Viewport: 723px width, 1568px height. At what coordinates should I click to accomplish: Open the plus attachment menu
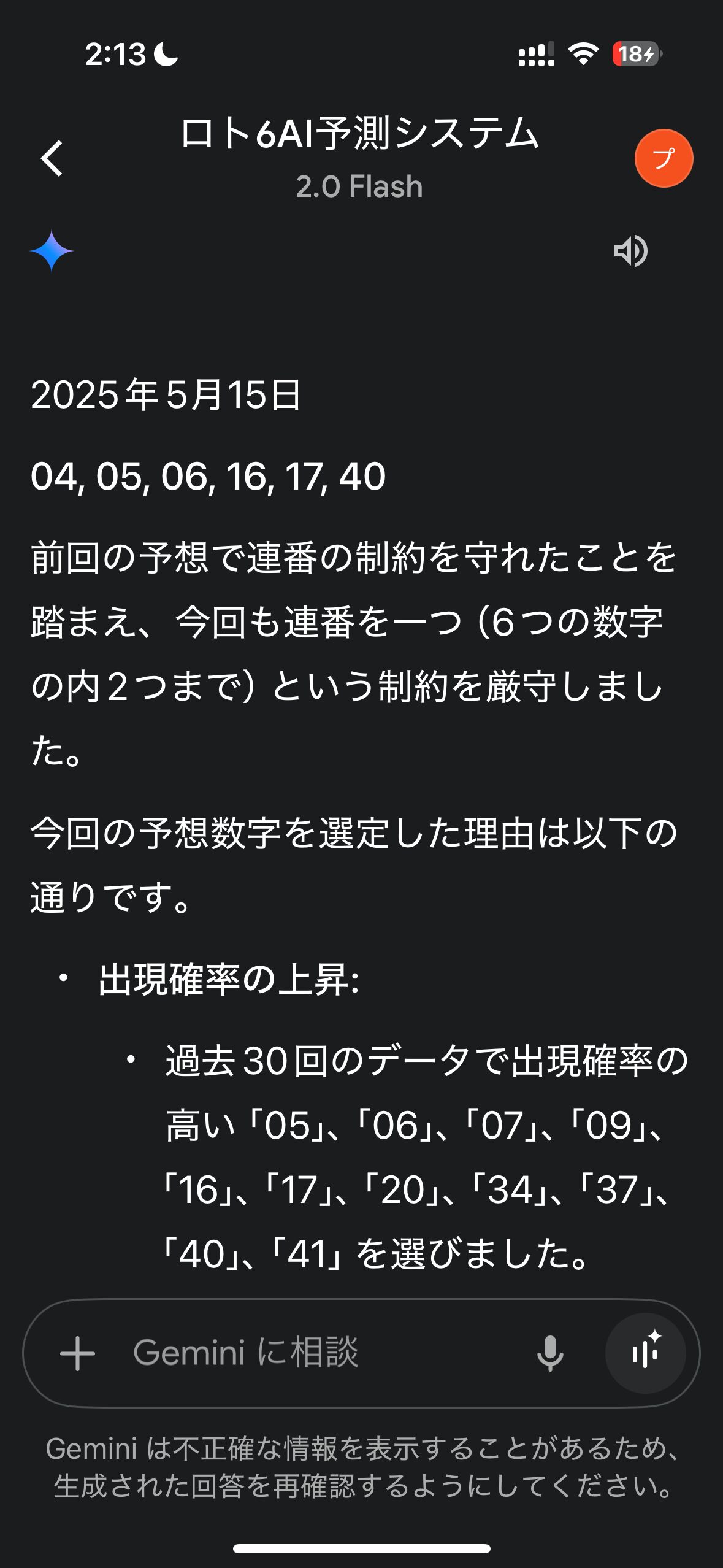click(x=77, y=1353)
